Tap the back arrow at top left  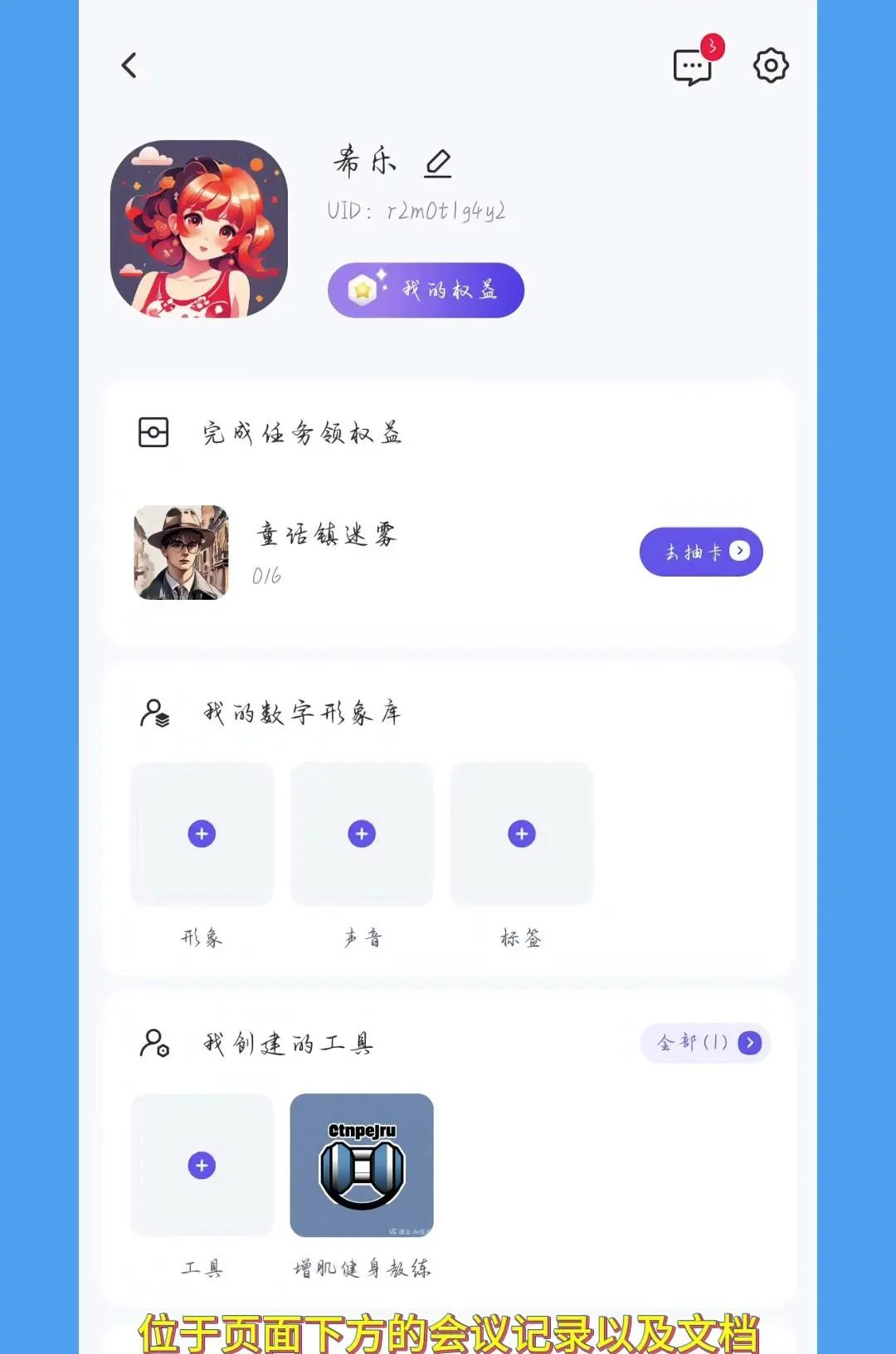(x=129, y=65)
